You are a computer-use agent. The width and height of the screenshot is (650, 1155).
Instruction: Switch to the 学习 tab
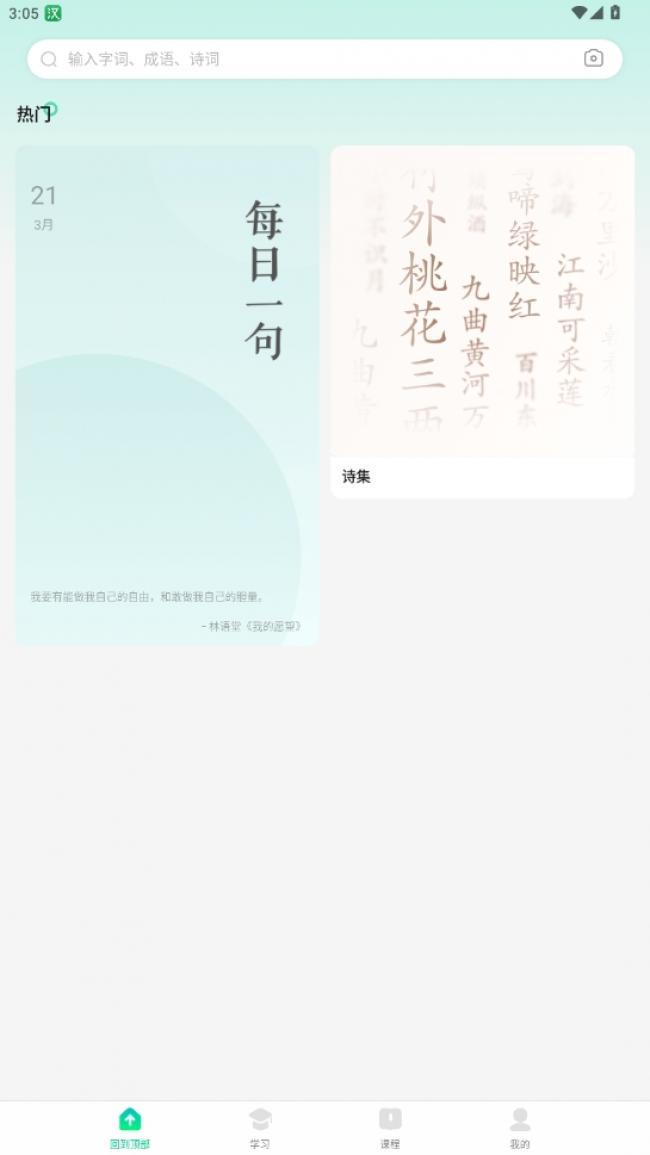pos(260,1127)
